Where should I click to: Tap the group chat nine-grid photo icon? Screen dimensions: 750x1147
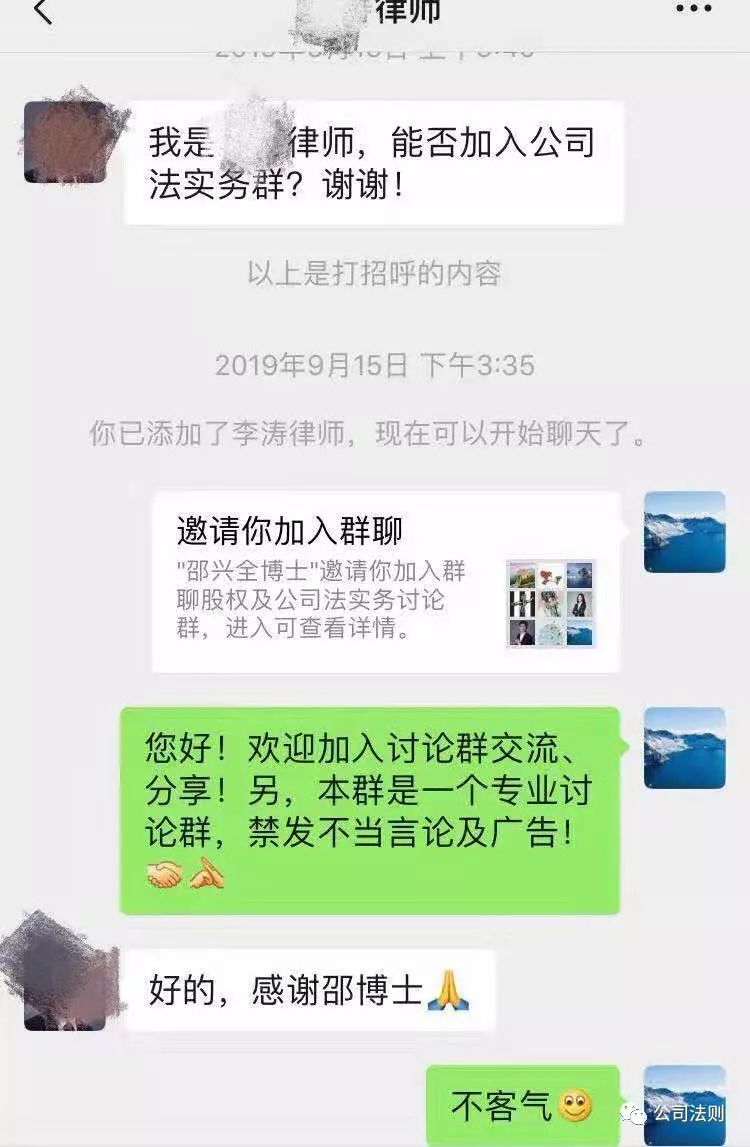point(547,603)
